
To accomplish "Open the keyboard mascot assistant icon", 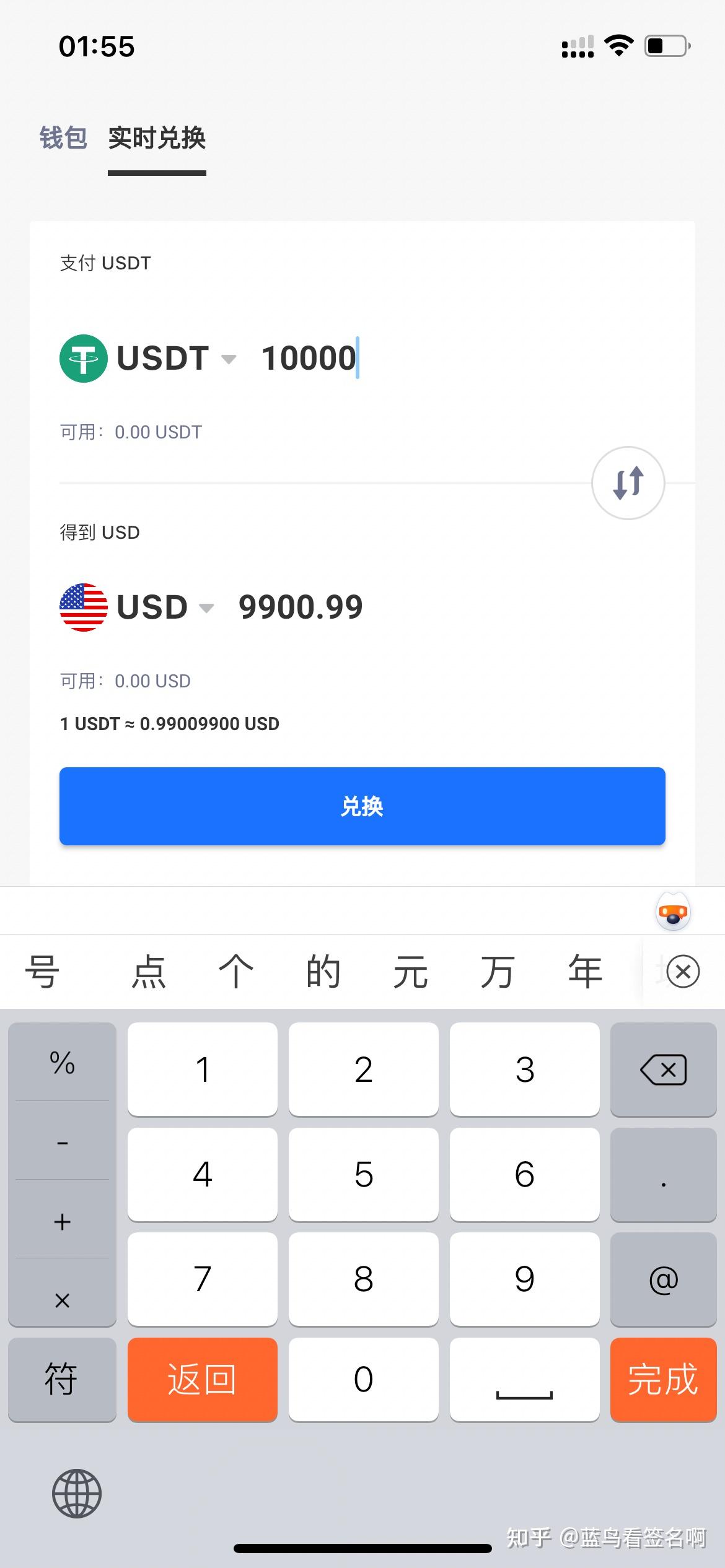I will click(x=673, y=911).
